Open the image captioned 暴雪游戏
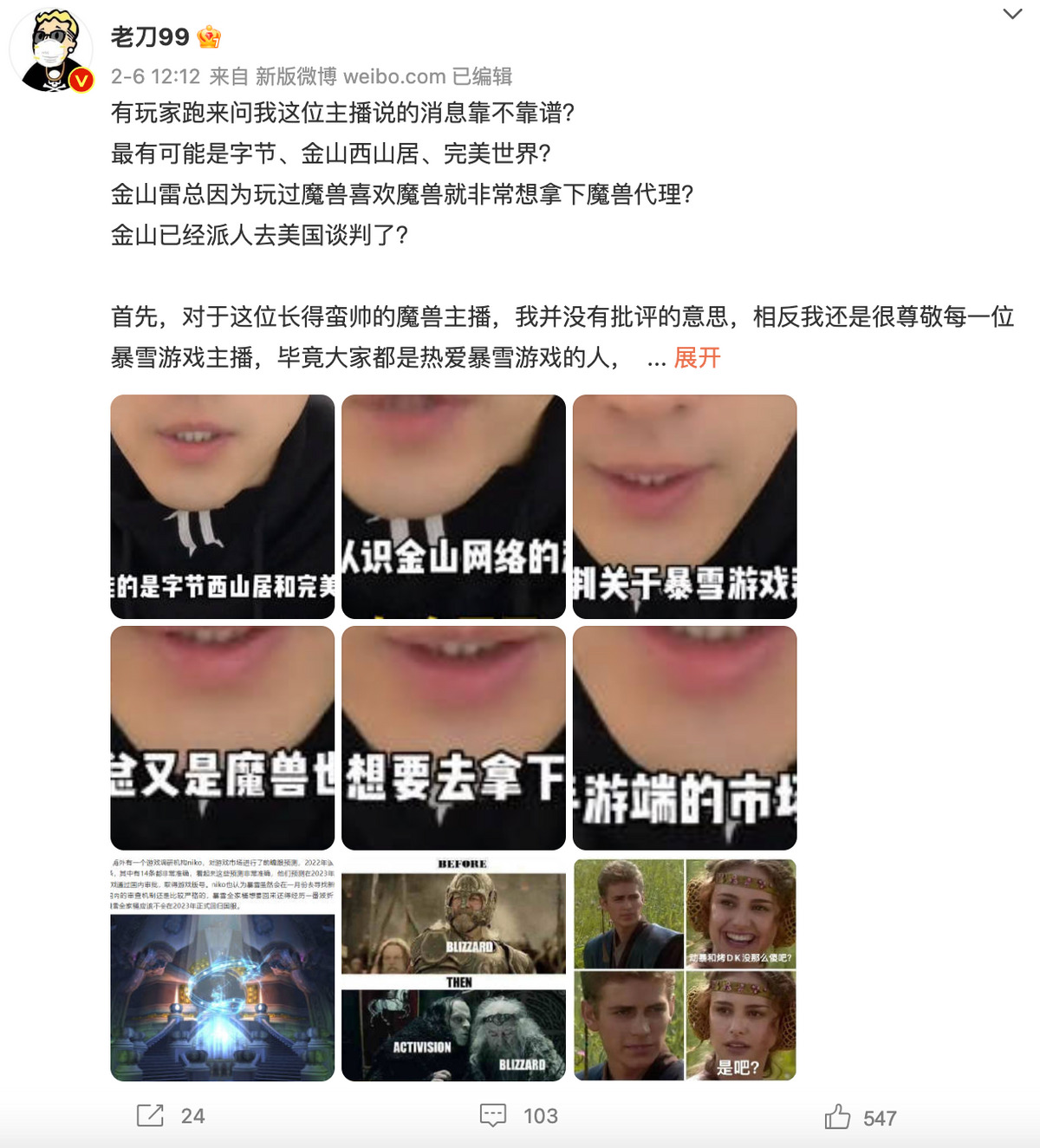The height and width of the screenshot is (1148, 1040). [684, 506]
